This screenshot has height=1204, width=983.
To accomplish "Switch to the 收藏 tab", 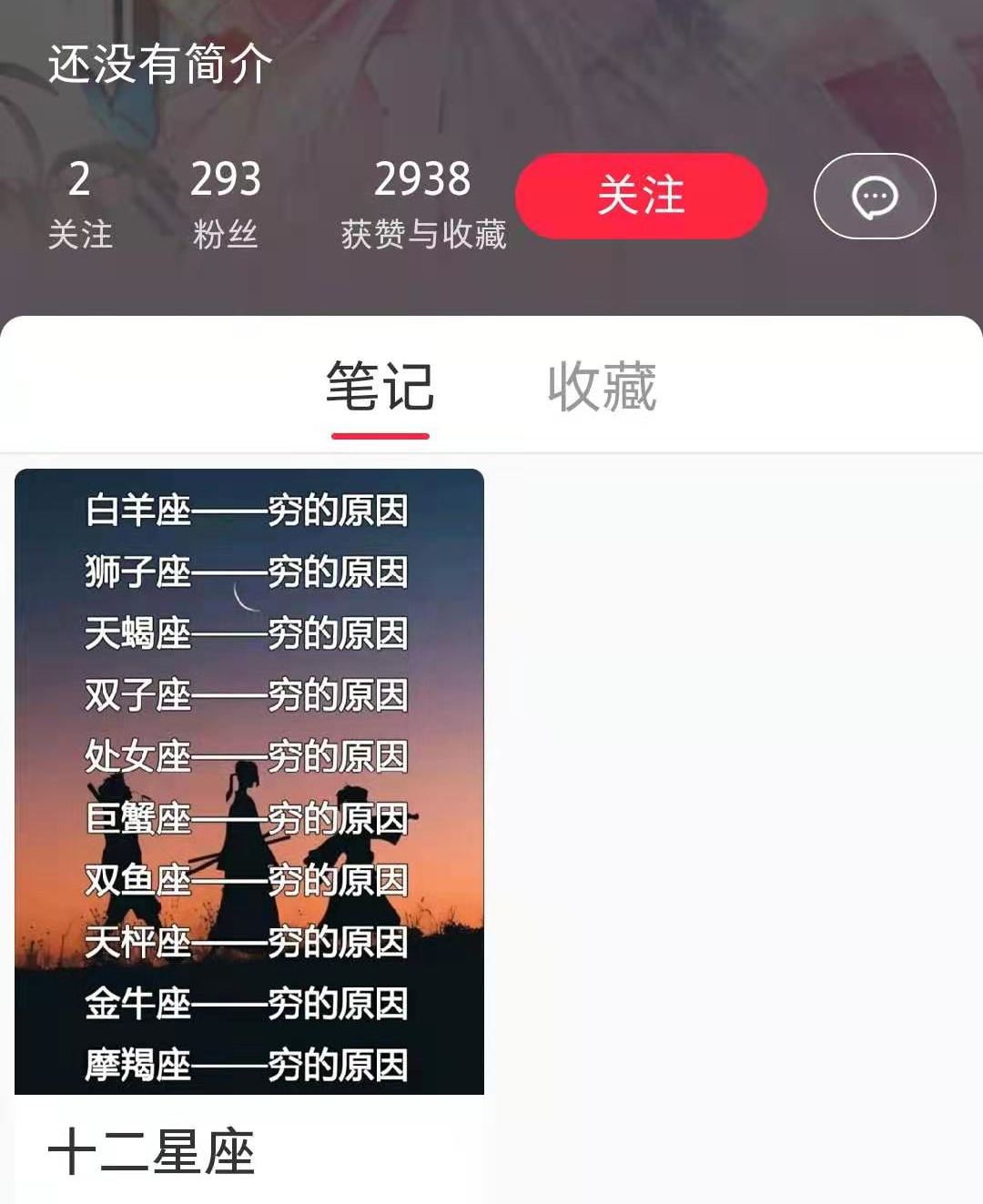I will tap(602, 387).
